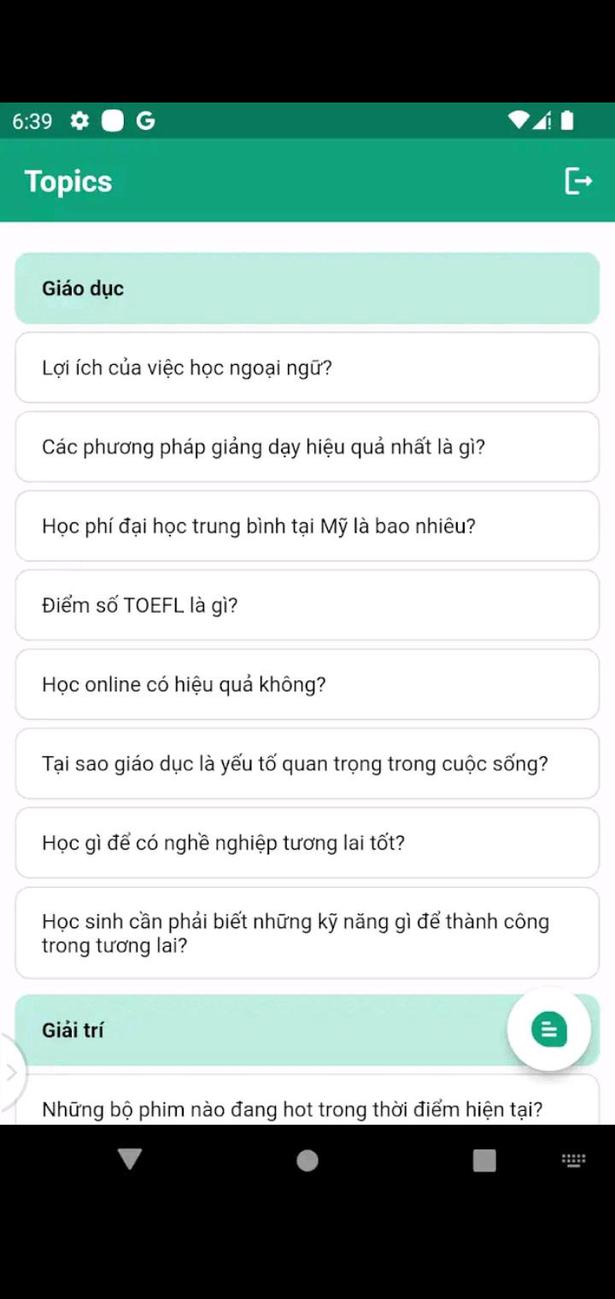
Task: Go back using the system back button
Action: pos(130,1159)
